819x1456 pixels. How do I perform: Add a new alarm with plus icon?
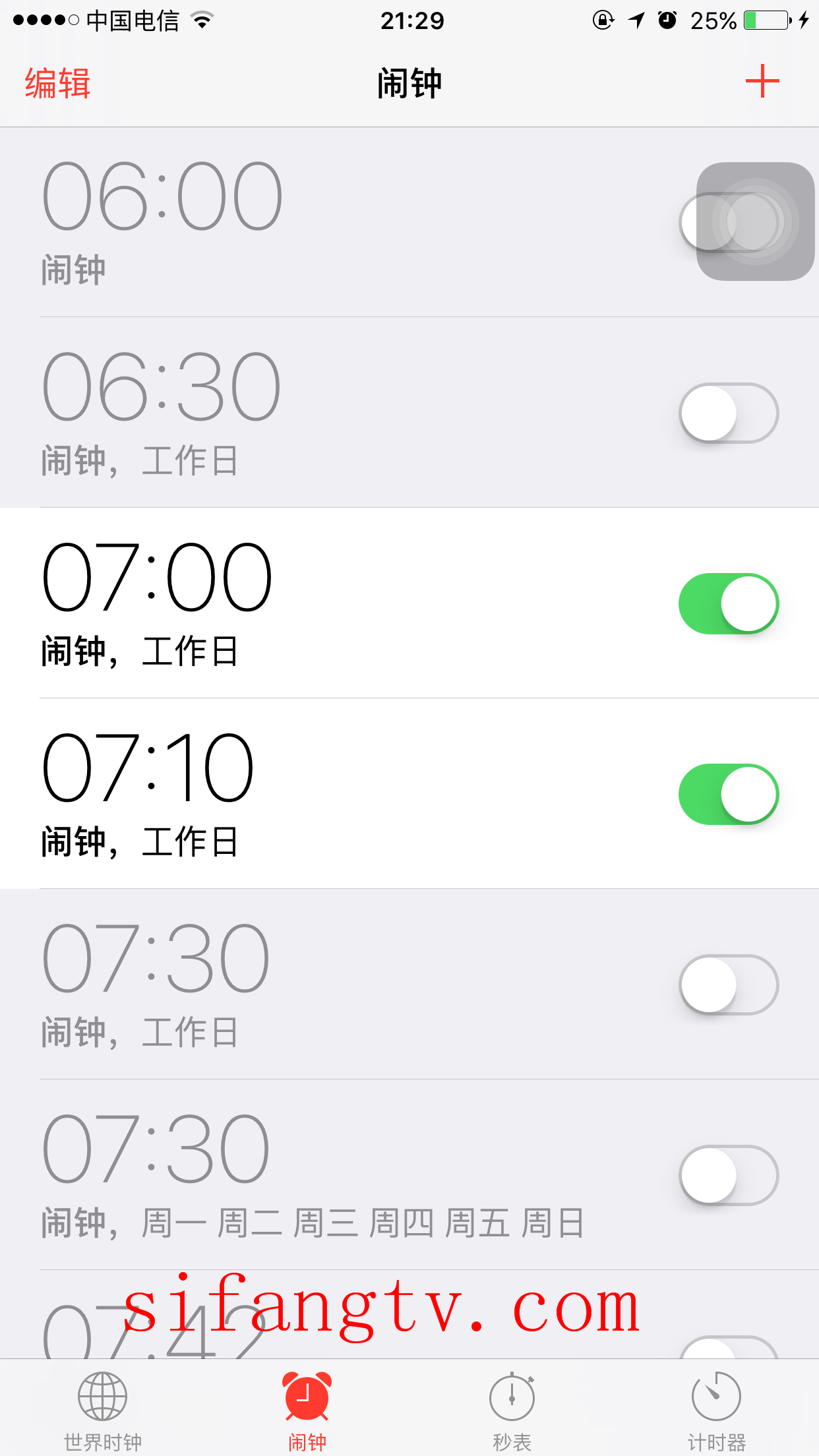762,82
